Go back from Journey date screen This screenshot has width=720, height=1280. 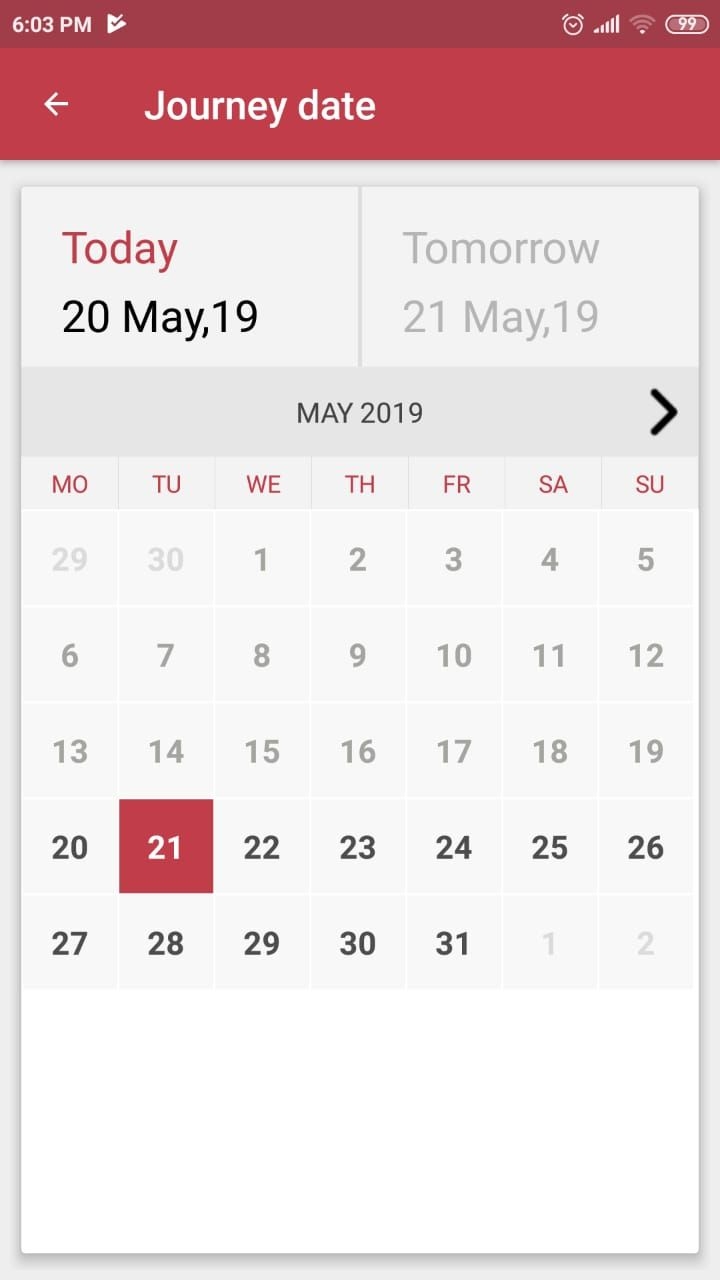[x=56, y=104]
